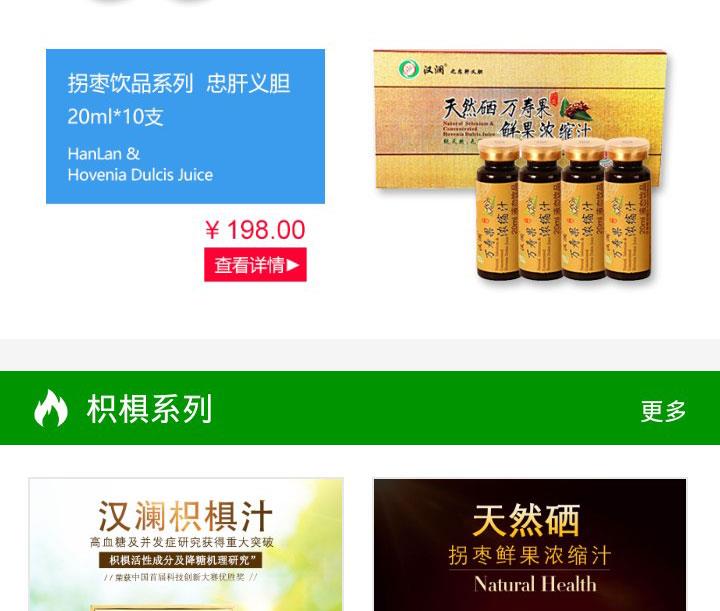Viewport: 720px width, 611px height.
Task: Open the 天然硒万寿果鲜果浓缩汁 product image
Action: click(523, 165)
